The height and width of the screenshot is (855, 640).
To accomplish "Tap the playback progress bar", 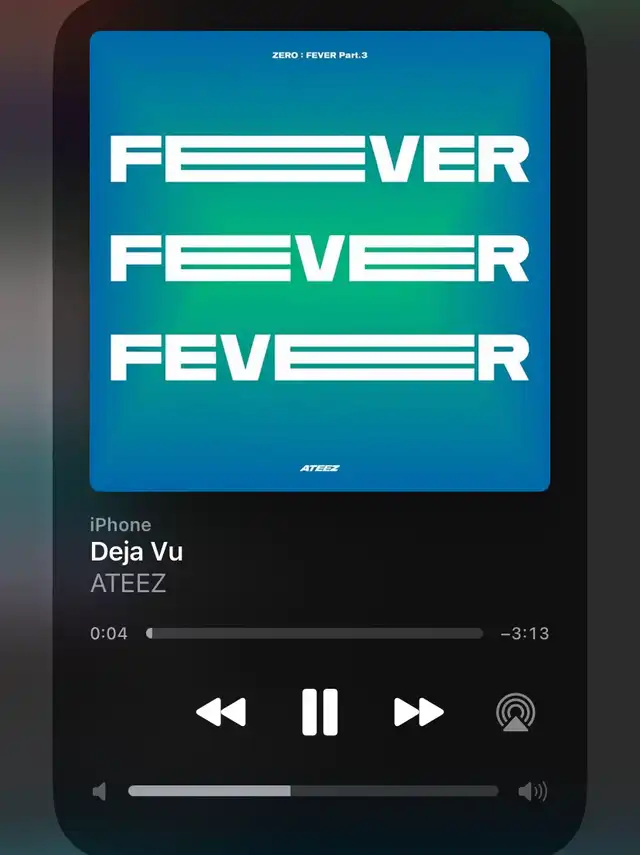I will point(315,633).
